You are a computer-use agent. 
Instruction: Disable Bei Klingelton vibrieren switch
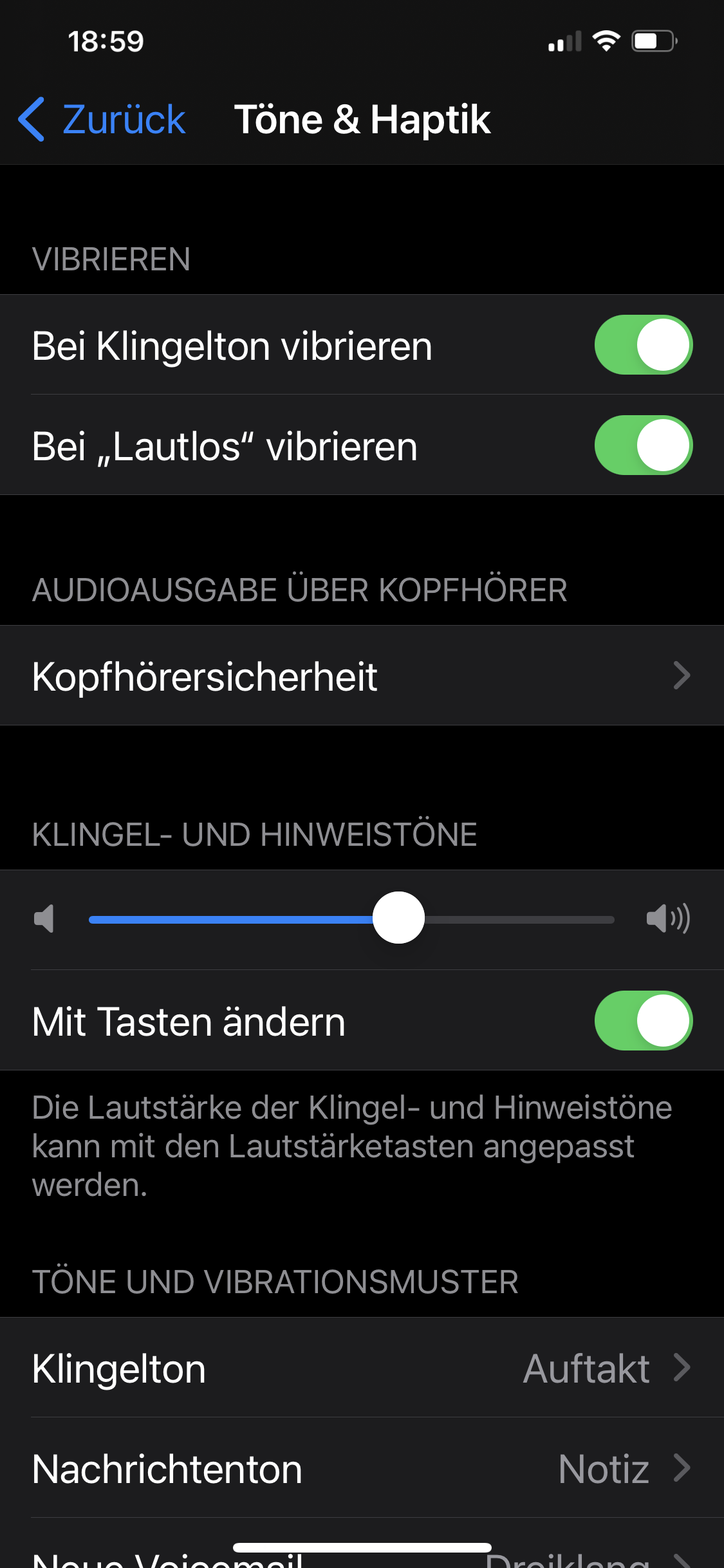tap(643, 345)
